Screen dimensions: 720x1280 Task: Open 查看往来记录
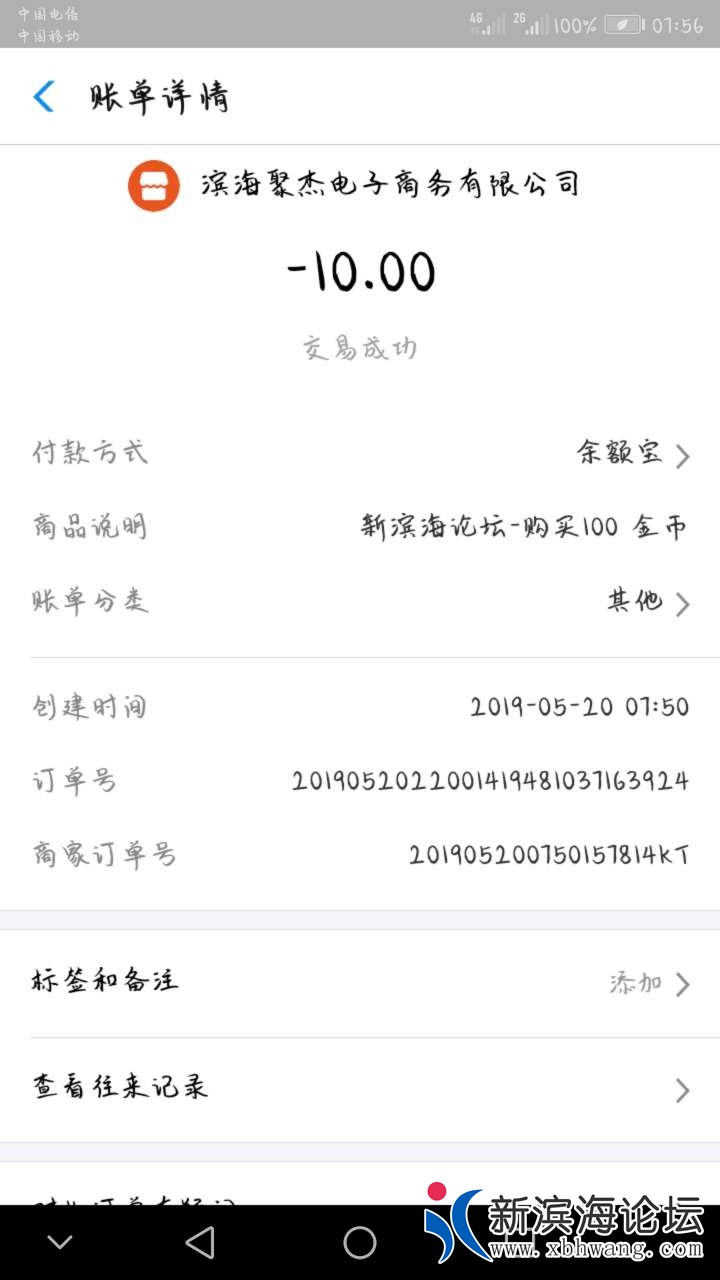pyautogui.click(x=360, y=1089)
